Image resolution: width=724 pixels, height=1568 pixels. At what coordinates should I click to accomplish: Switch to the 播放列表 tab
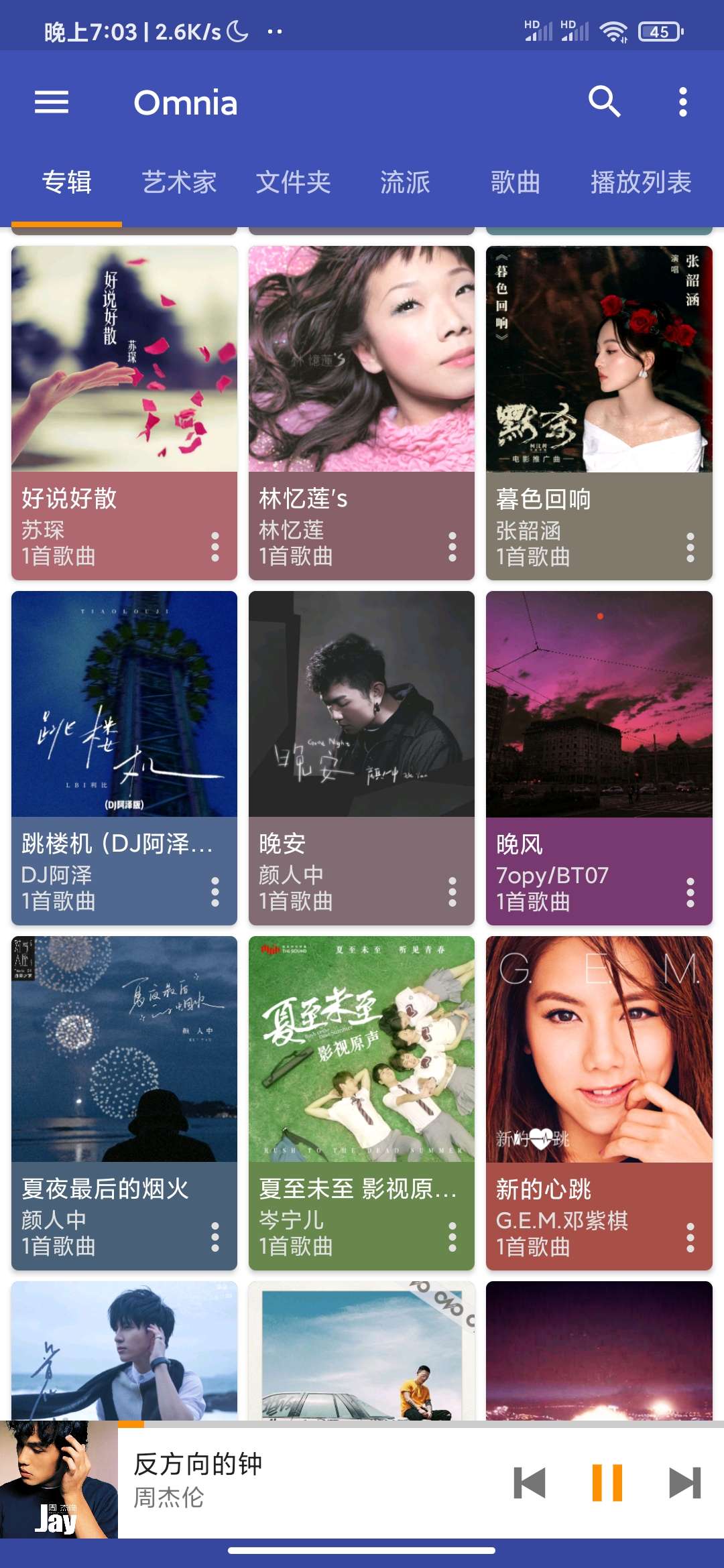(640, 182)
